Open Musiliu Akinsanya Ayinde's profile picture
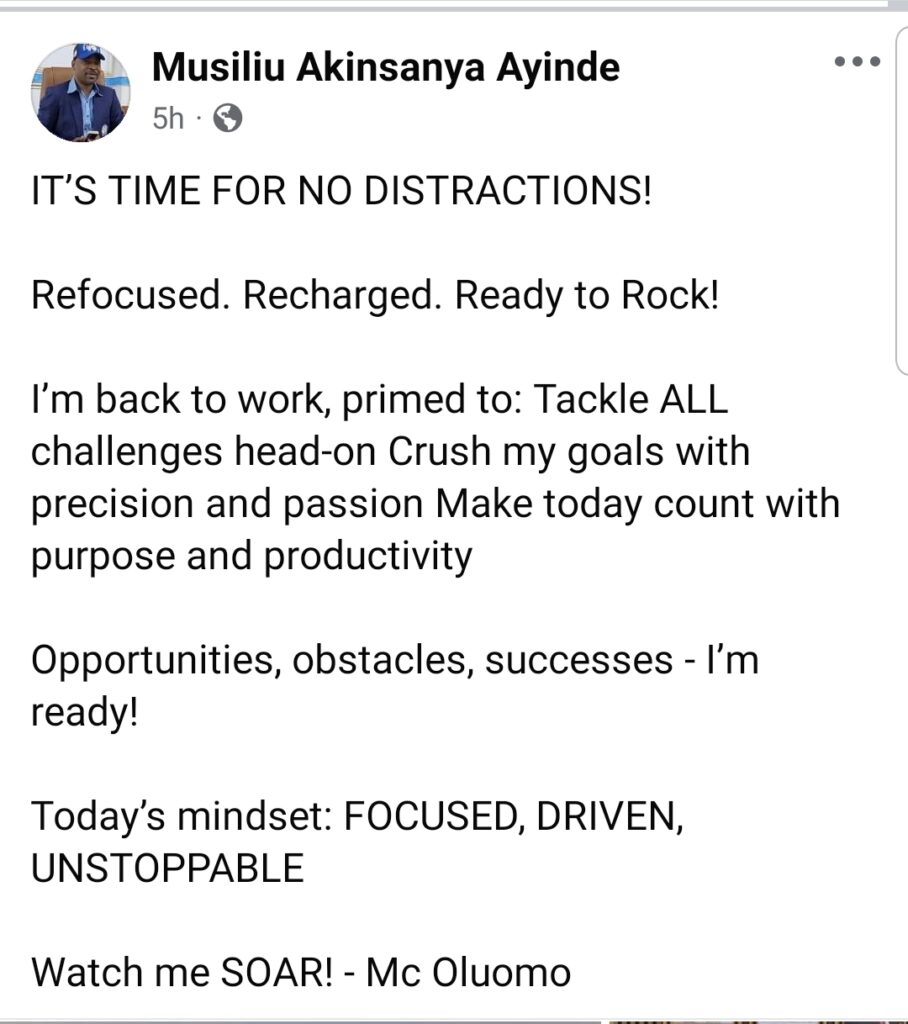 click(x=82, y=92)
